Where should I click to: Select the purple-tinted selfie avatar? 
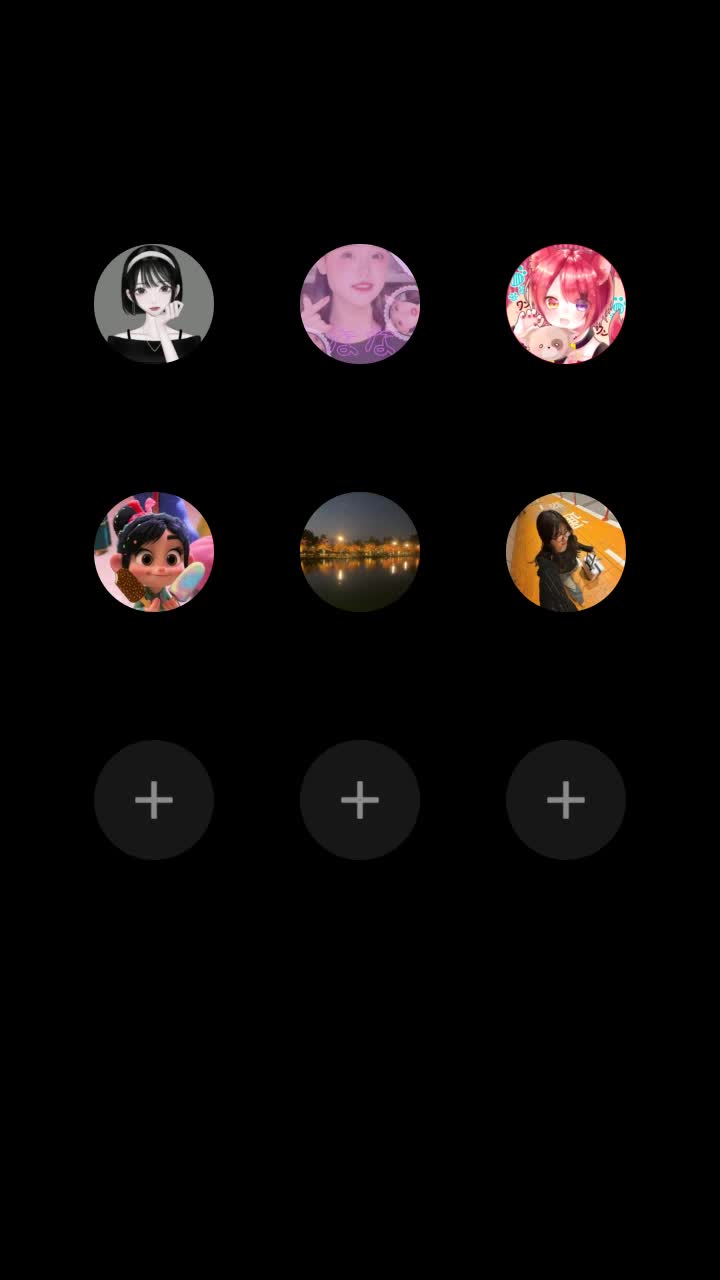point(360,304)
